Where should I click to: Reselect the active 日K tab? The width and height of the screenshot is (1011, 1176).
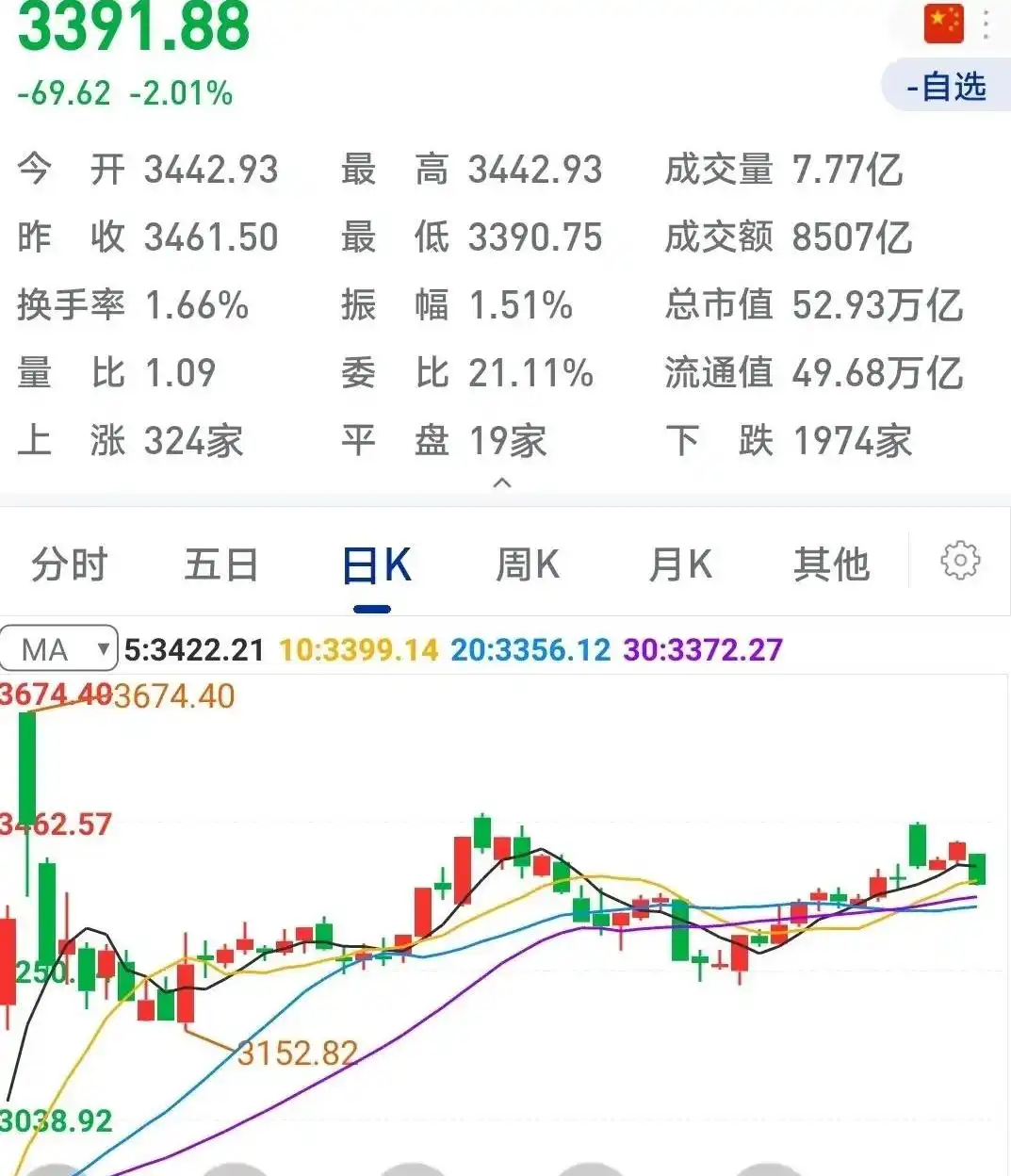(375, 562)
